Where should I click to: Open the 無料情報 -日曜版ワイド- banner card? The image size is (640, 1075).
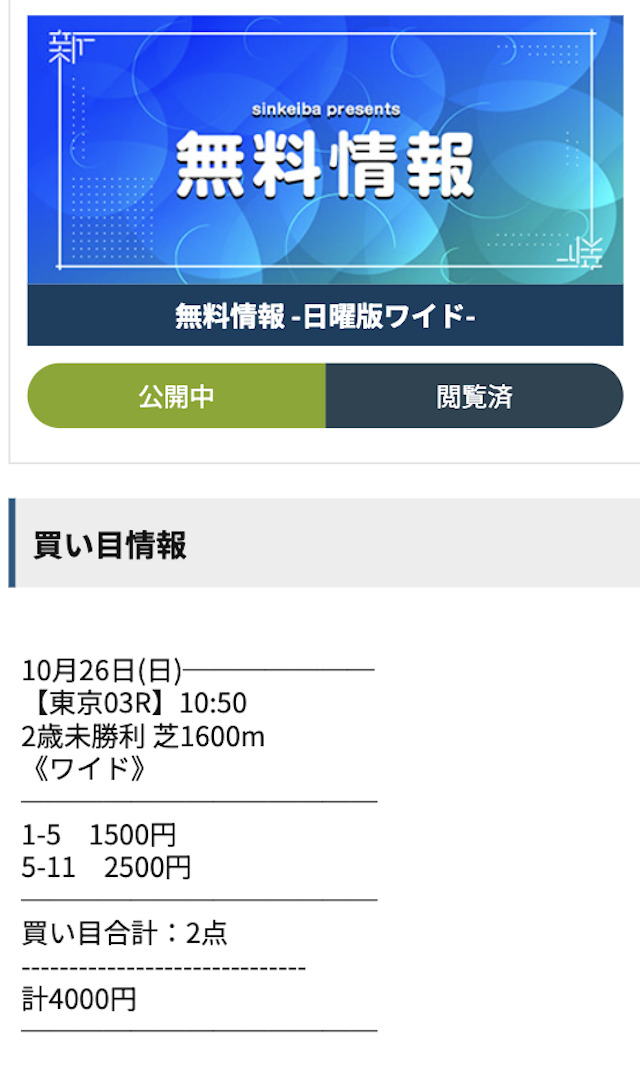[x=325, y=180]
